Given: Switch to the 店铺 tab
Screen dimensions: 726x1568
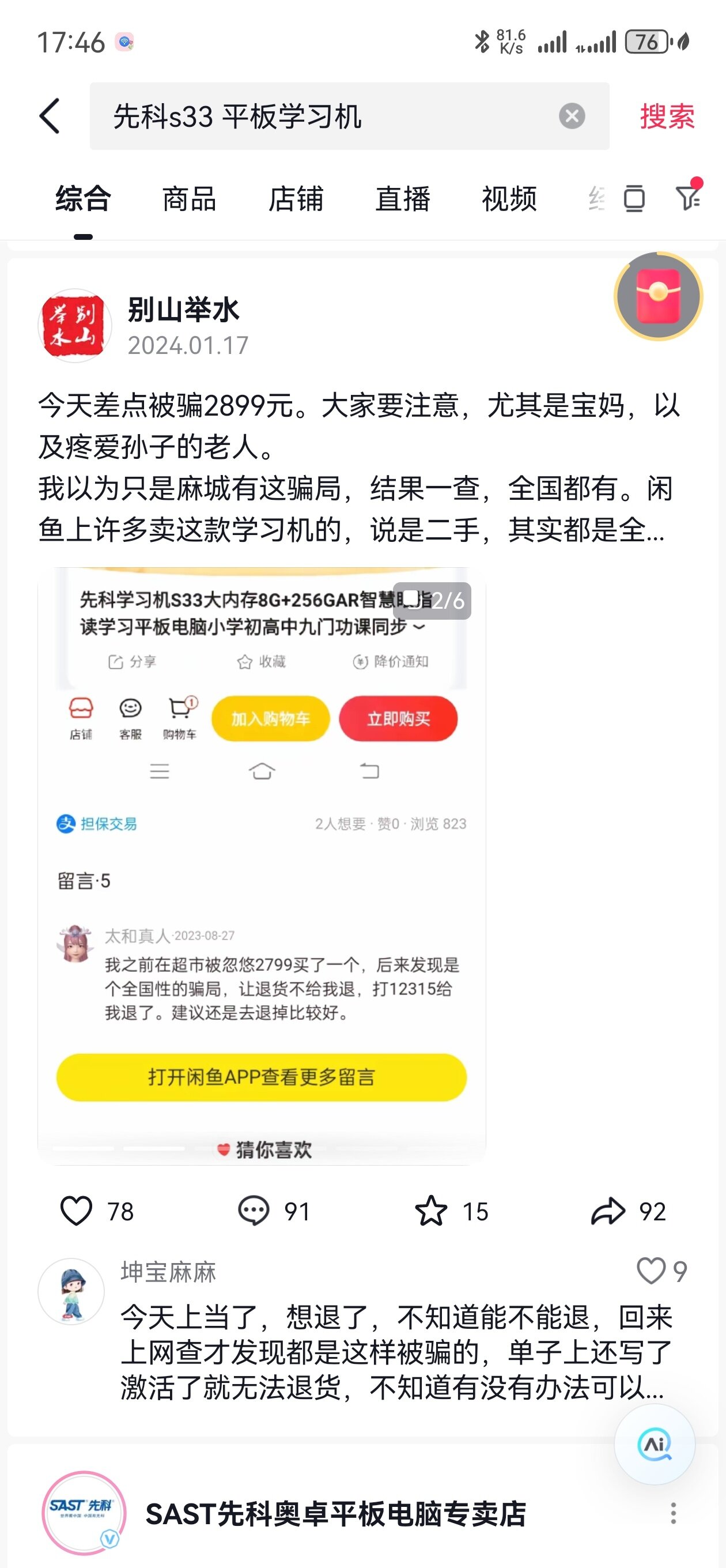Looking at the screenshot, I should [296, 199].
